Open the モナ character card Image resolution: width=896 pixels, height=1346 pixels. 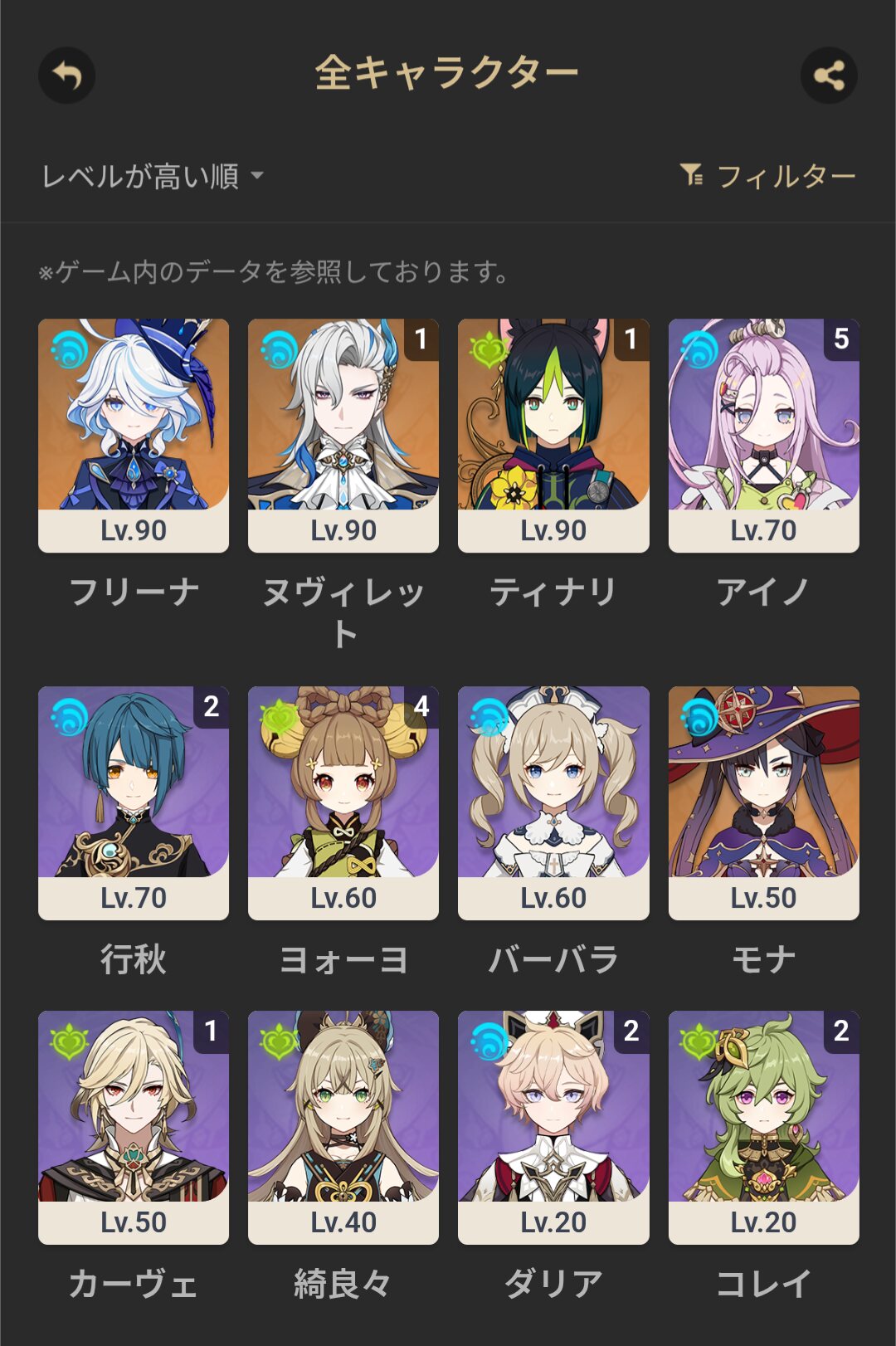[x=763, y=802]
